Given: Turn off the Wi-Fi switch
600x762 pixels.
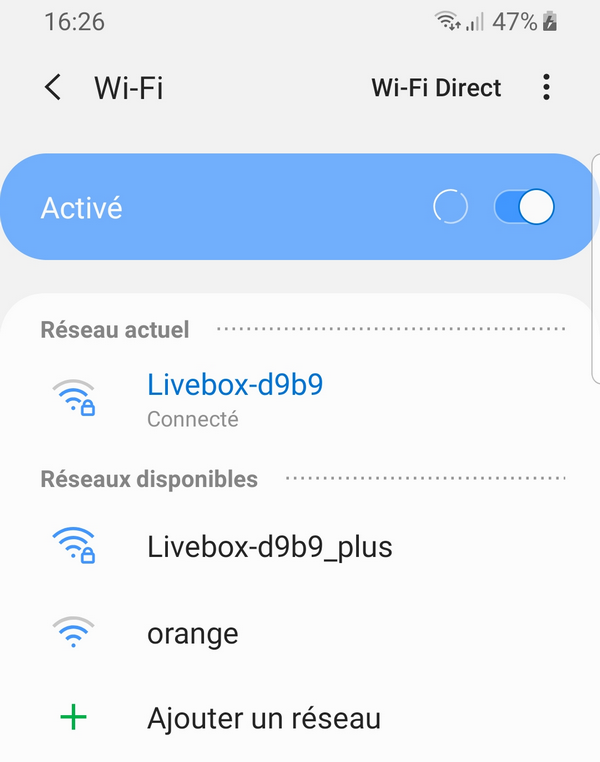Looking at the screenshot, I should (x=524, y=207).
